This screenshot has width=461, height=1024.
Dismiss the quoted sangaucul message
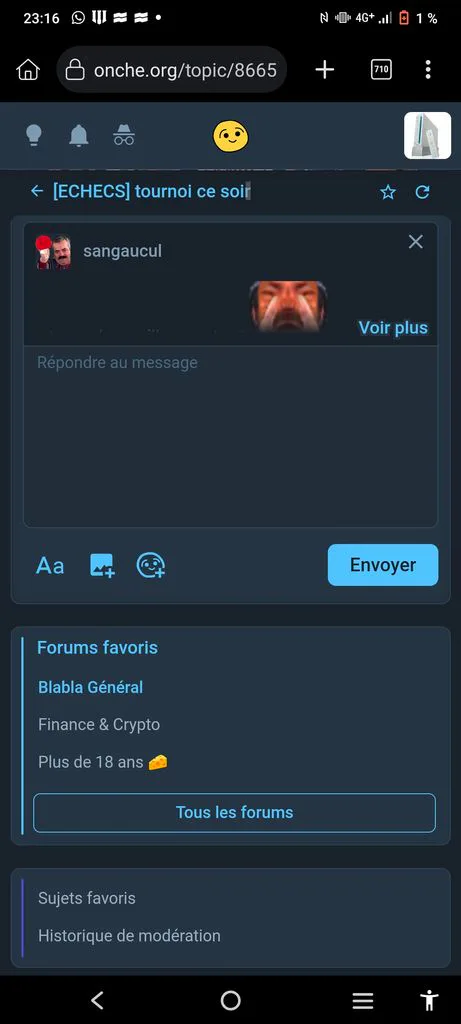pos(415,242)
